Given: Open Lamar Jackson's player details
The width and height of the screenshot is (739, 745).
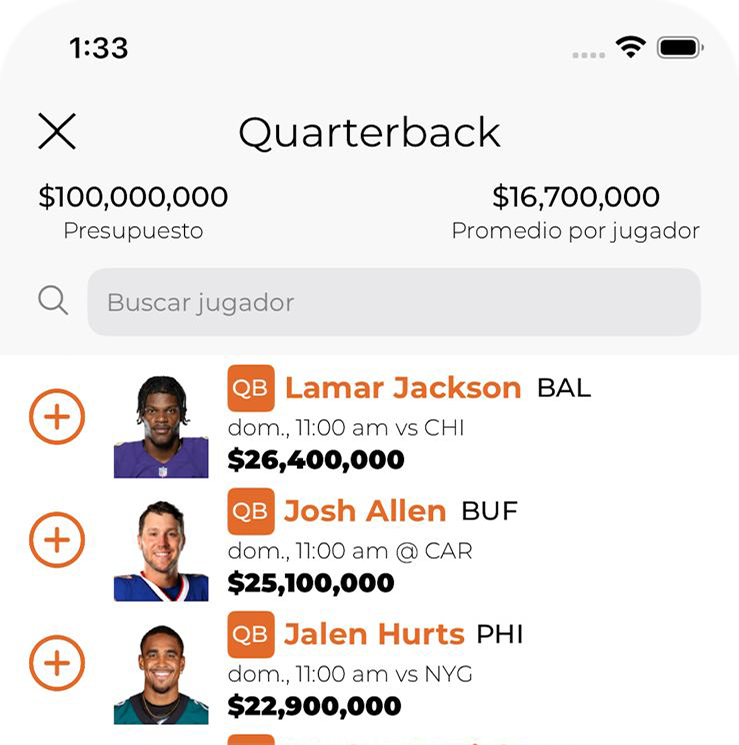Looking at the screenshot, I should point(402,388).
